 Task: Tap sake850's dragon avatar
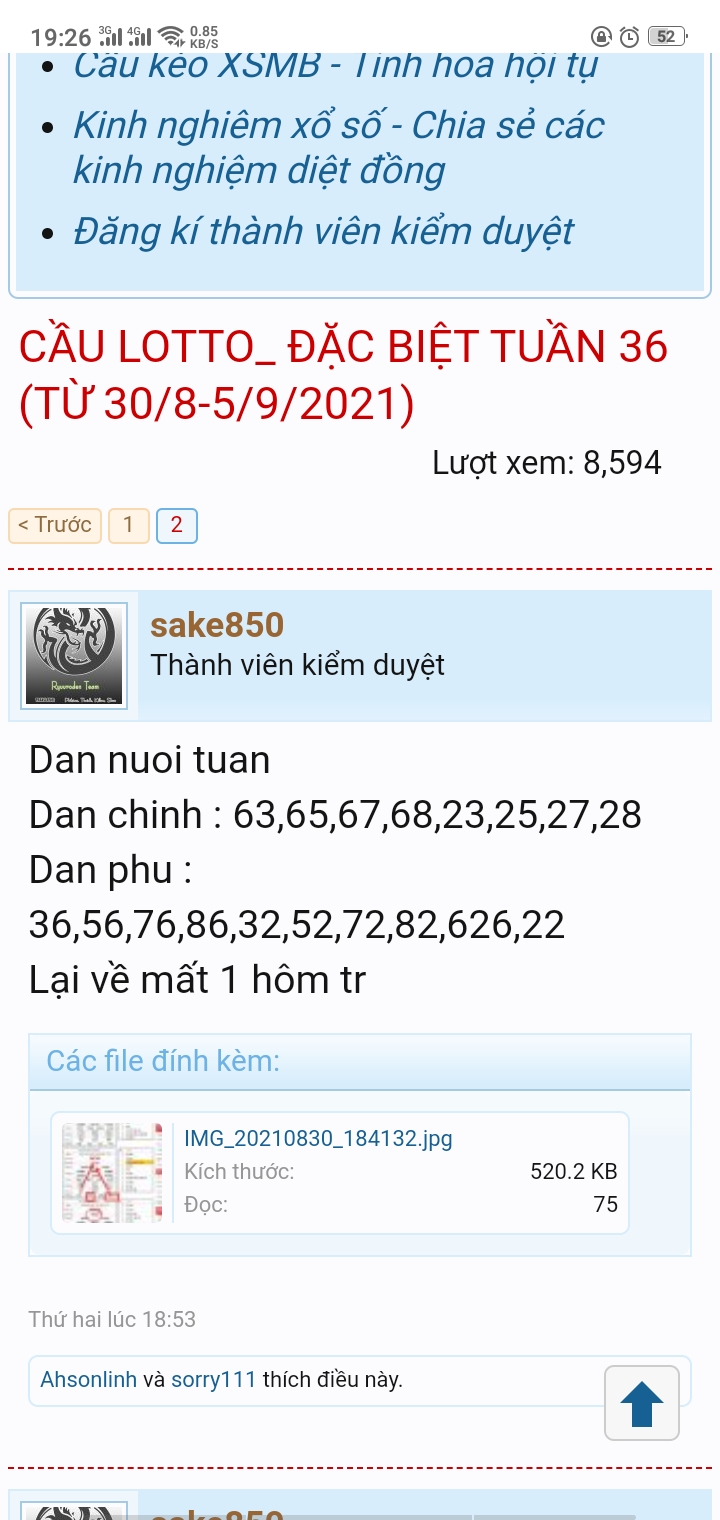(74, 655)
